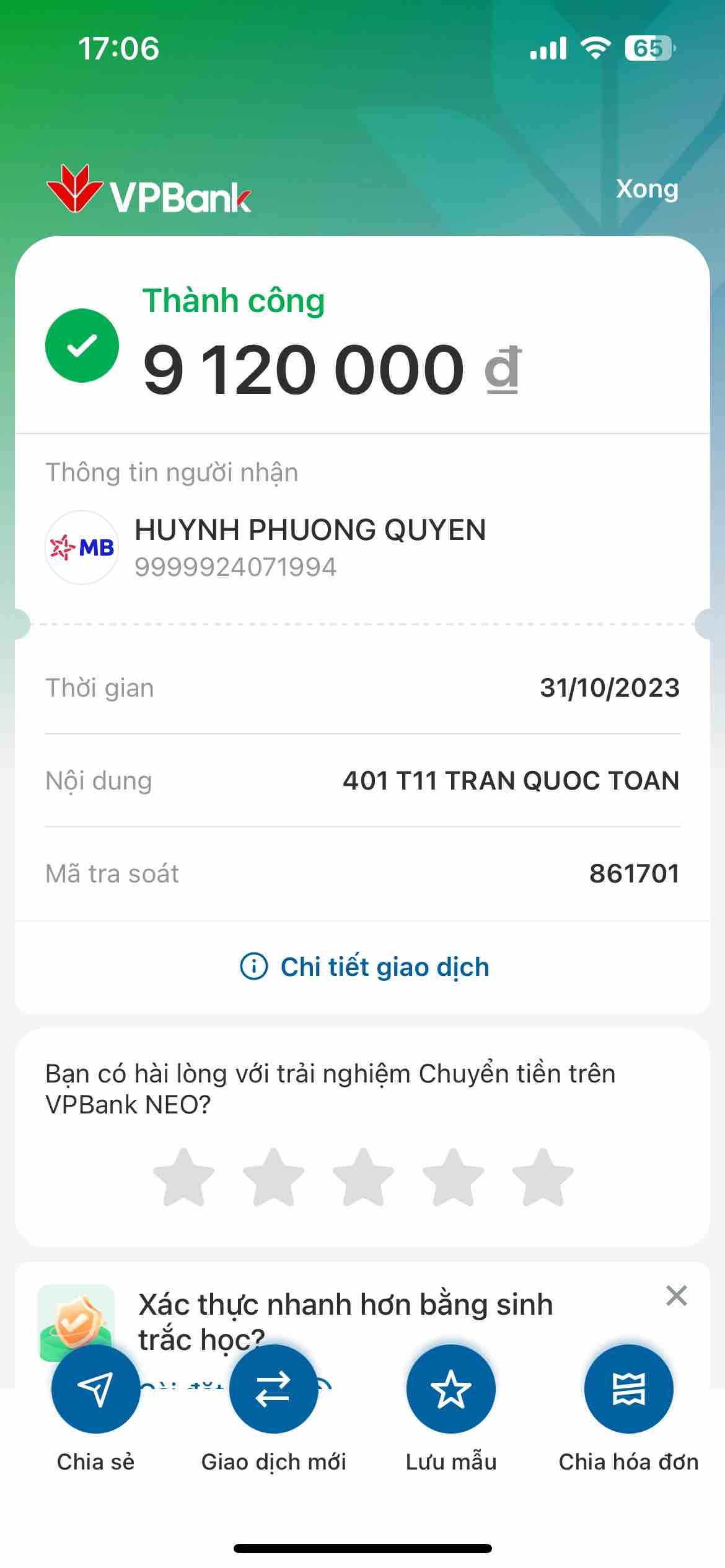This screenshot has width=725, height=1568.
Task: Start a new transaction with Giao dịch mới
Action: coord(273,1390)
